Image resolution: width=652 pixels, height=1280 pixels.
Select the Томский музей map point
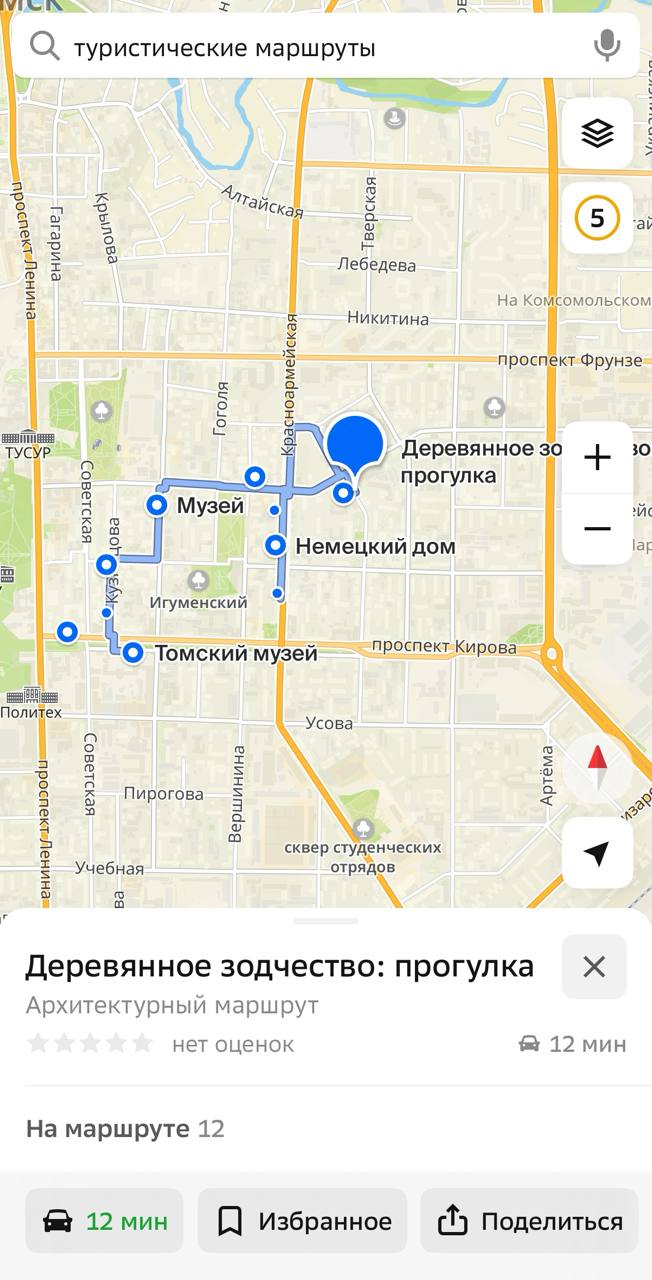[132, 654]
